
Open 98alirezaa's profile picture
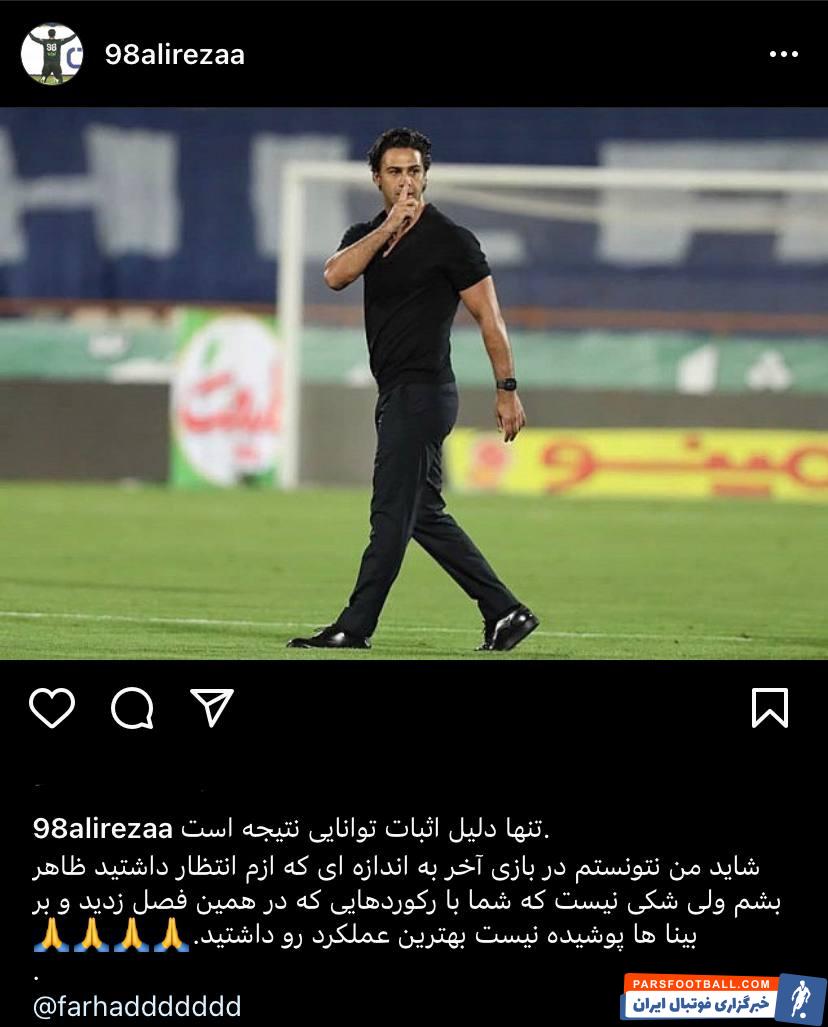click(x=51, y=54)
